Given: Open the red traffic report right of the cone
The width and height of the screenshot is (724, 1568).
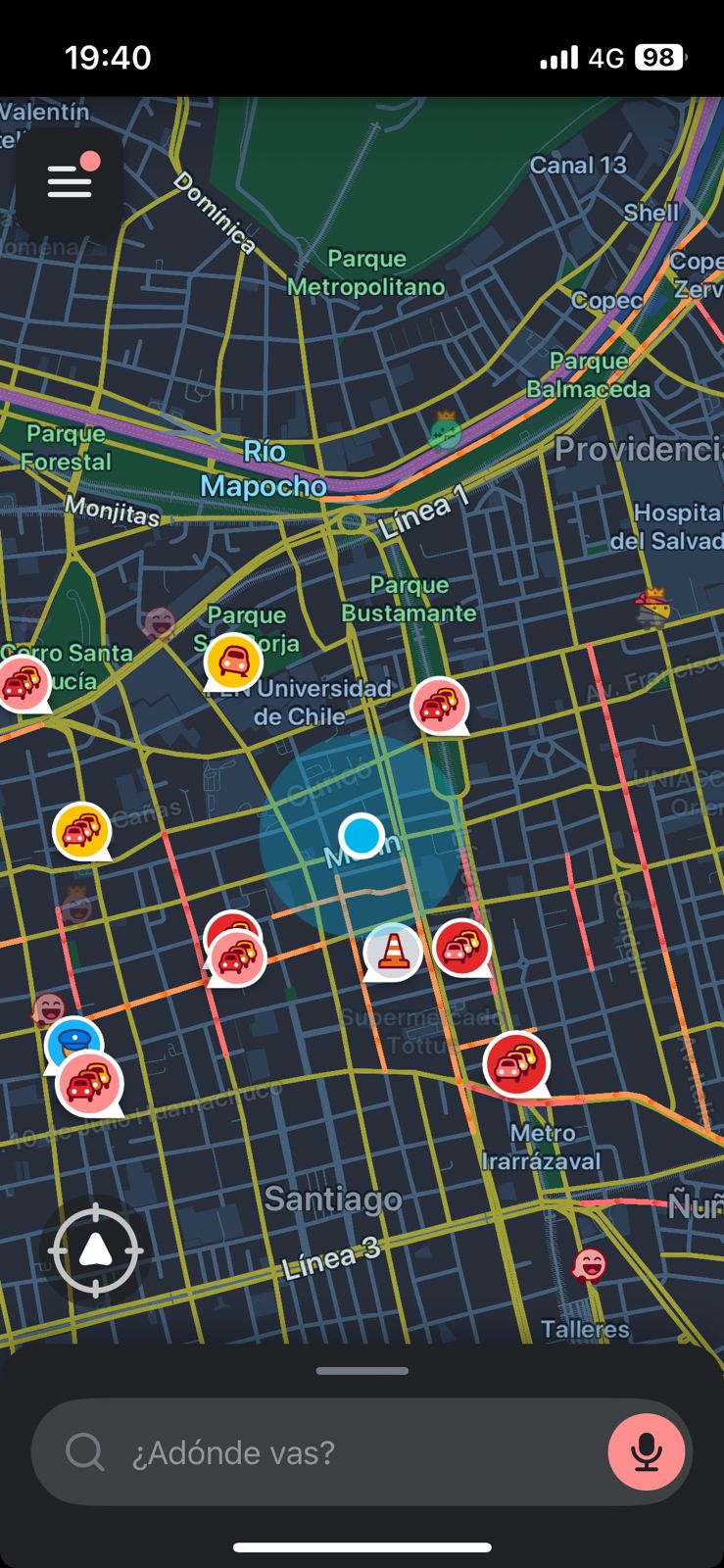Looking at the screenshot, I should (x=461, y=947).
